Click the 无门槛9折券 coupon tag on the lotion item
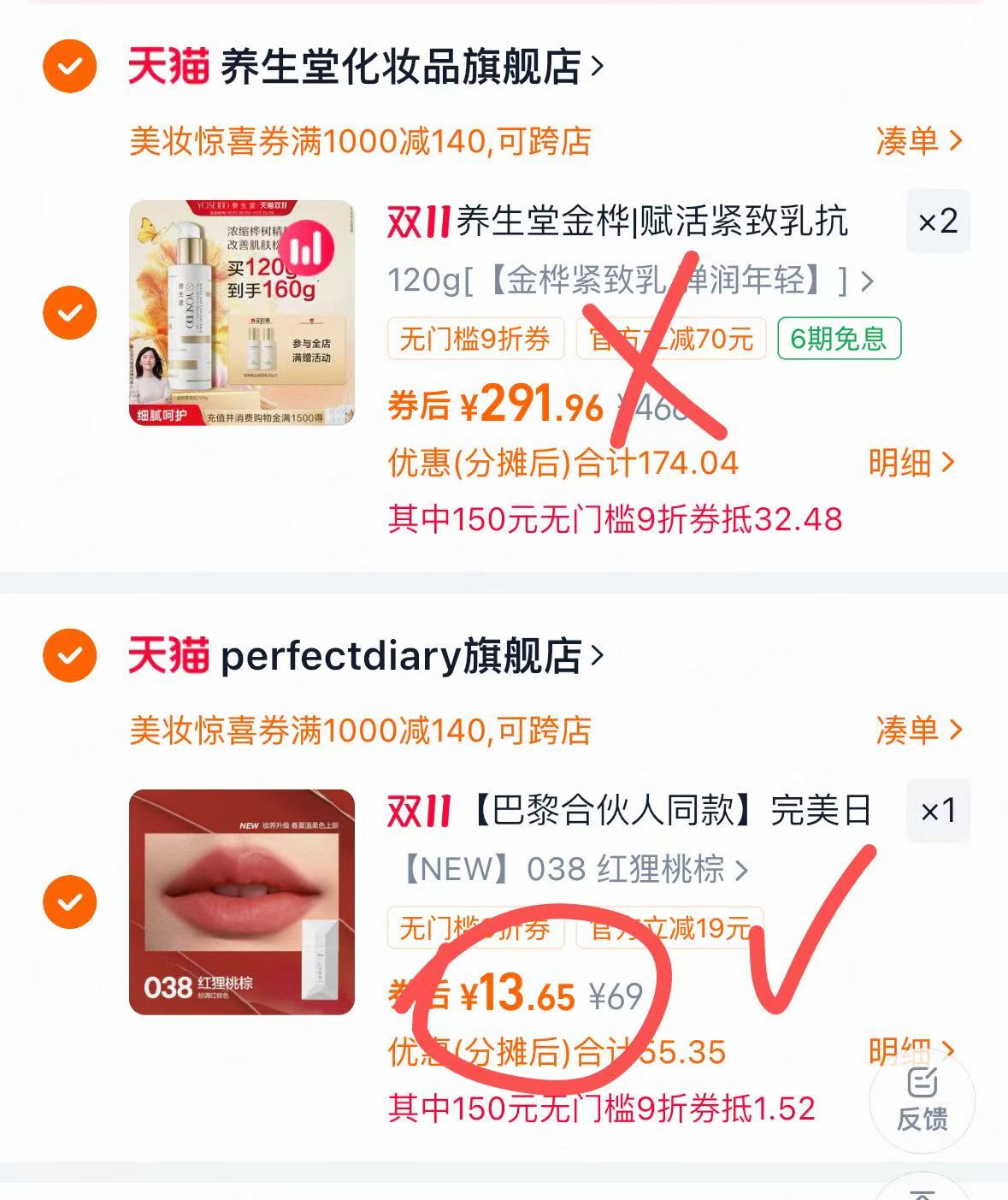This screenshot has height=1200, width=1008. (x=475, y=340)
